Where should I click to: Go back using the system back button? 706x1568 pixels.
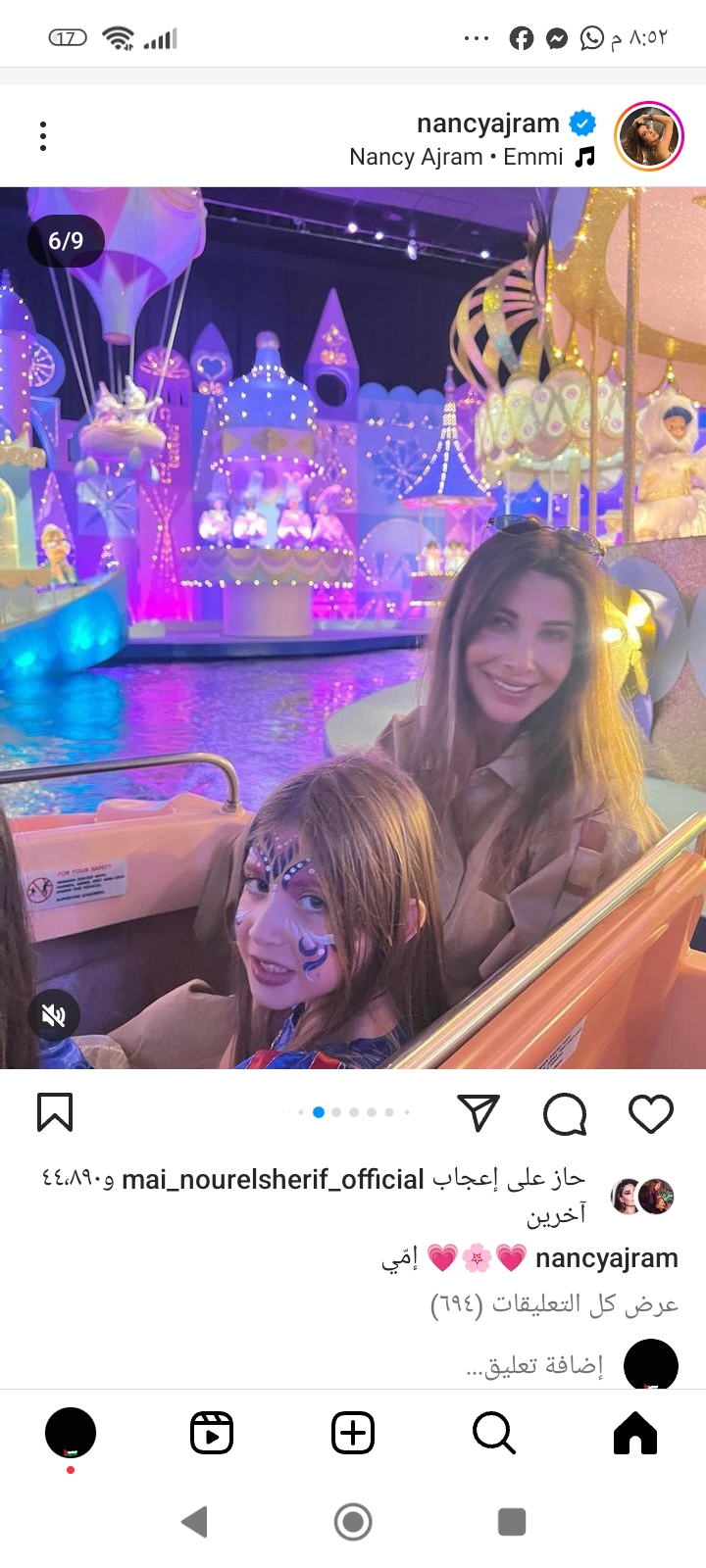click(194, 1522)
